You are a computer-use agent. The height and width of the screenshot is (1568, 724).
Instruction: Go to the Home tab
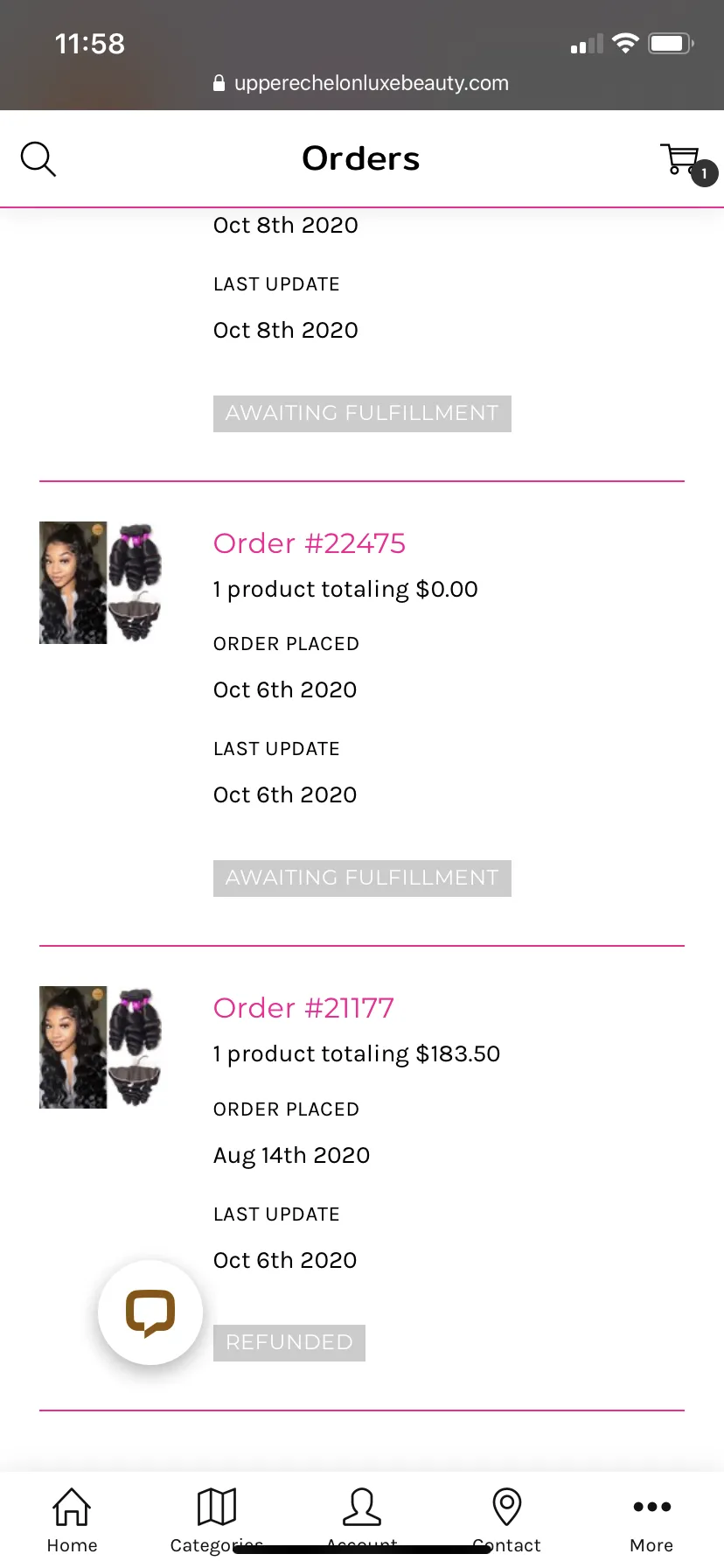click(72, 1521)
